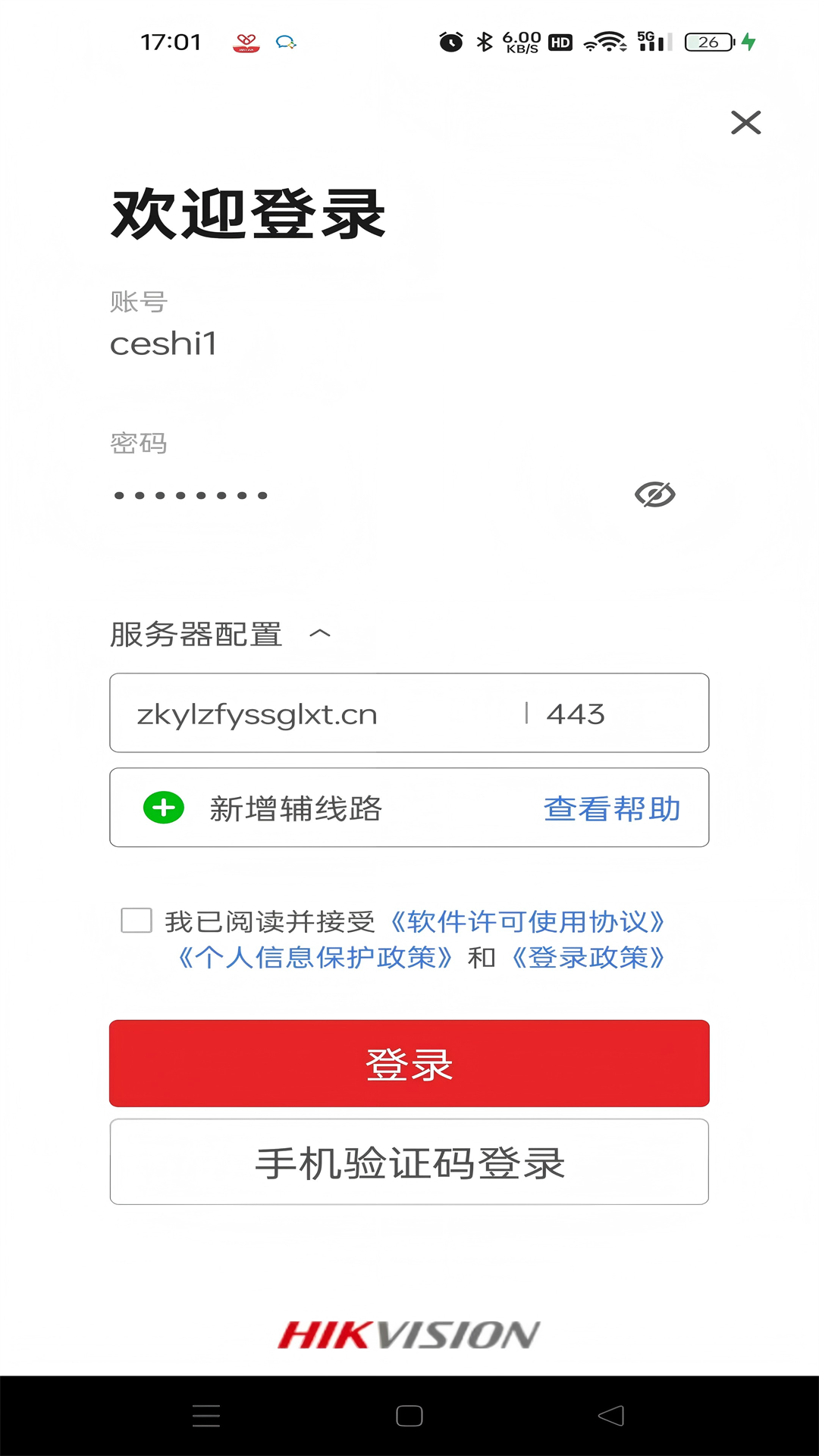Edit server address zkylzfyssglxt.cn
This screenshot has height=1456, width=819.
coord(318,714)
